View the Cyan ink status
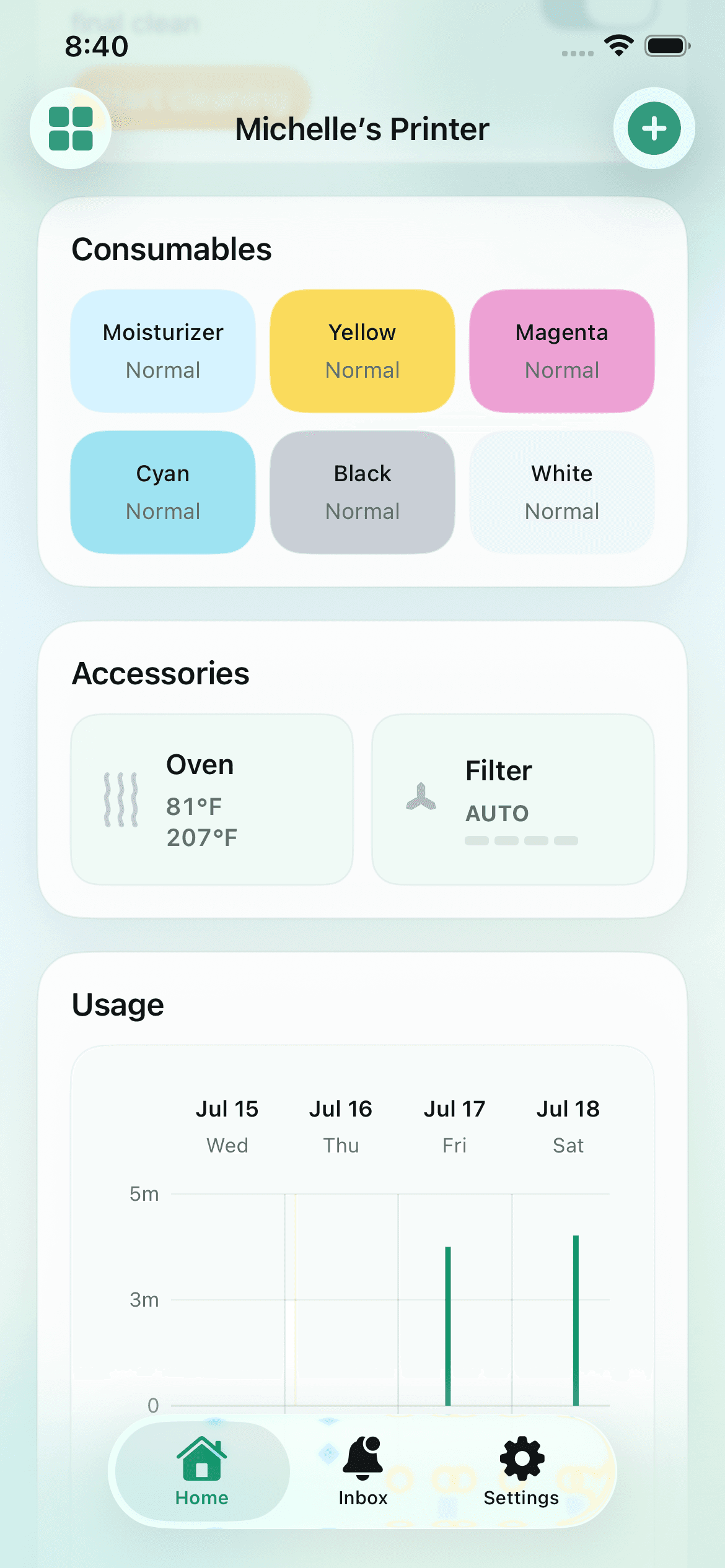This screenshot has height=1568, width=725. pos(163,492)
